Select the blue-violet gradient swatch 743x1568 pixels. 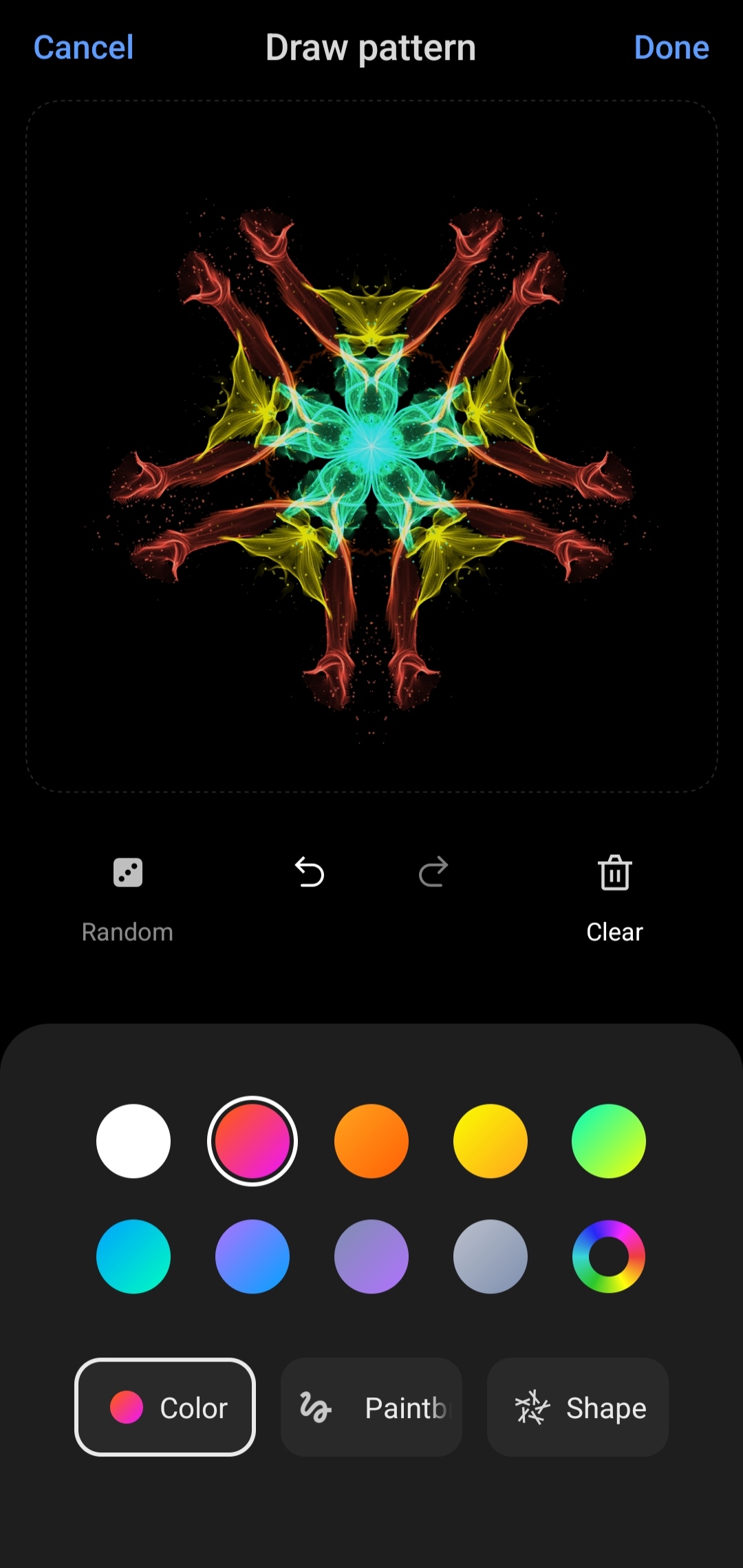pos(252,1257)
